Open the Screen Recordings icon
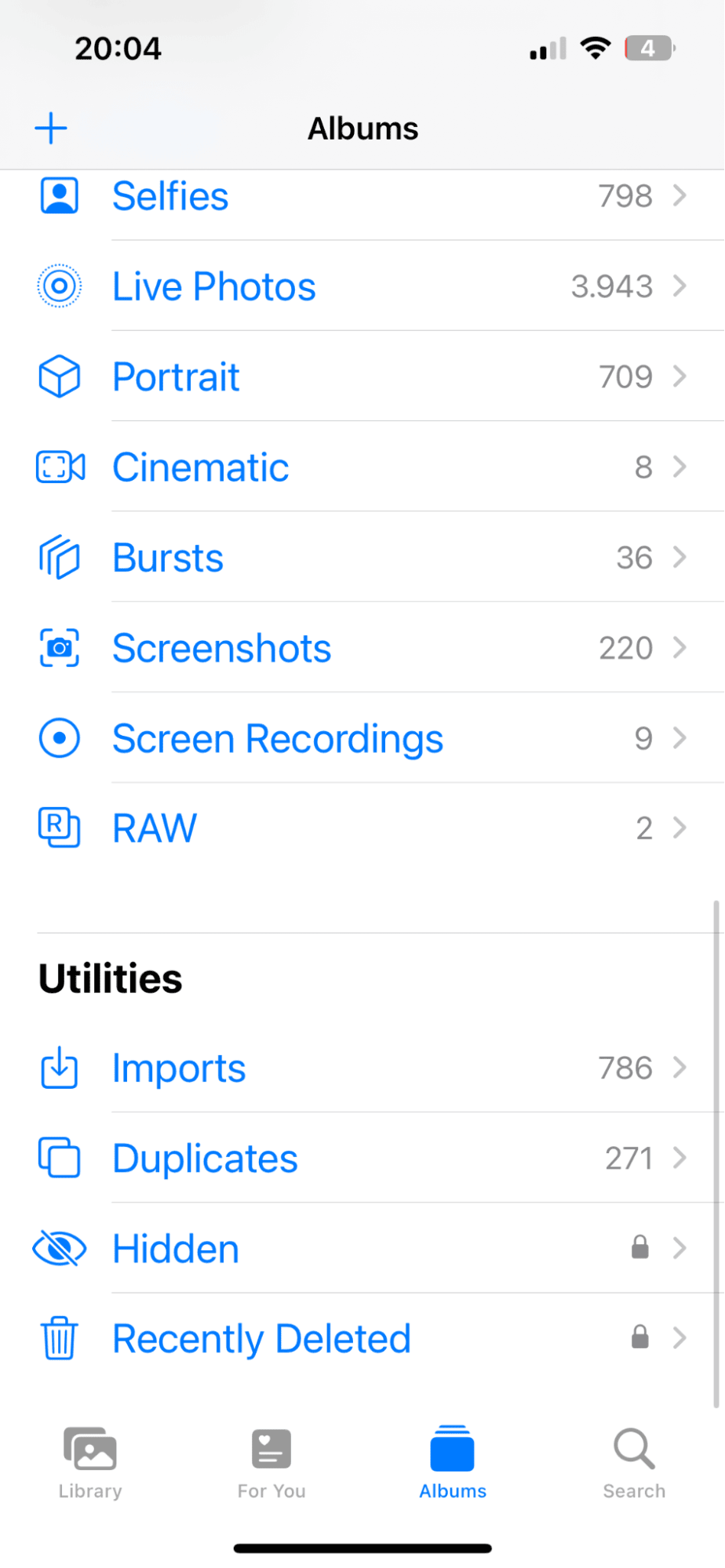The width and height of the screenshot is (725, 1568). pos(59,738)
